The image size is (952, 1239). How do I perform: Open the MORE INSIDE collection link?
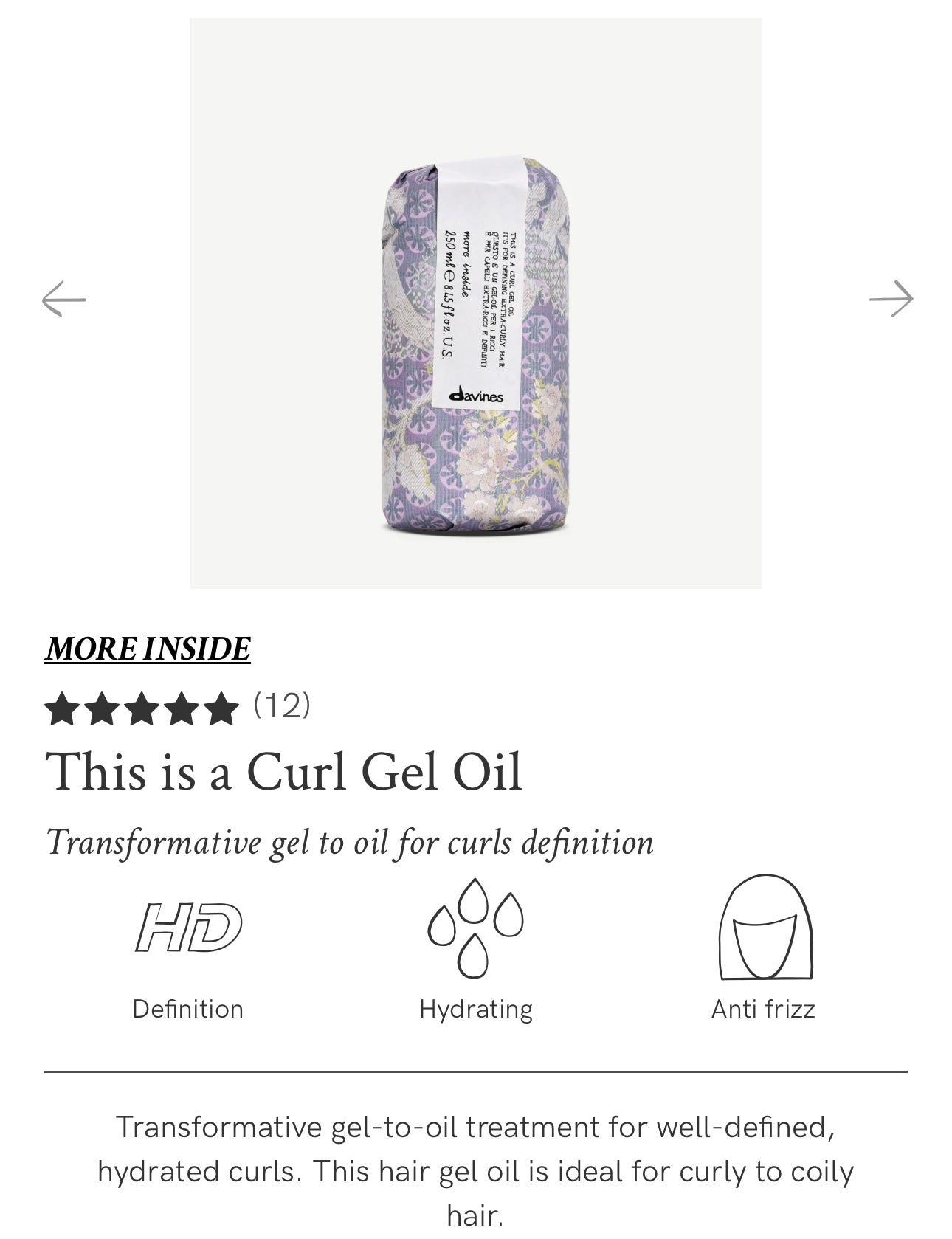(148, 649)
